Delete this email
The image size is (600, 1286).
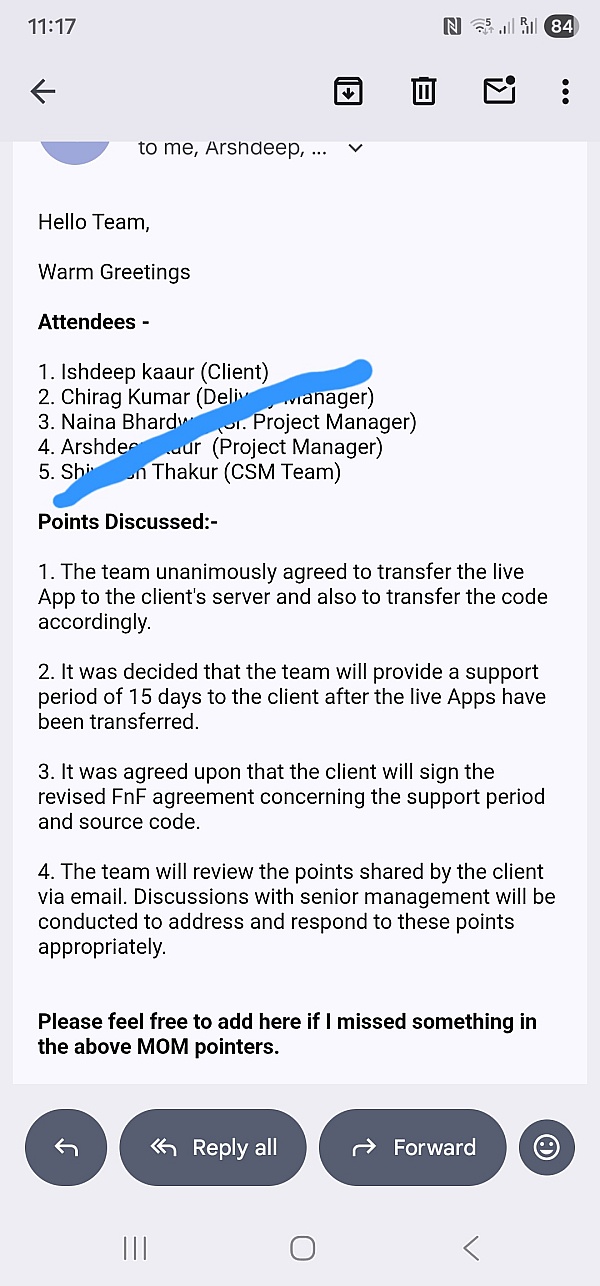tap(424, 92)
